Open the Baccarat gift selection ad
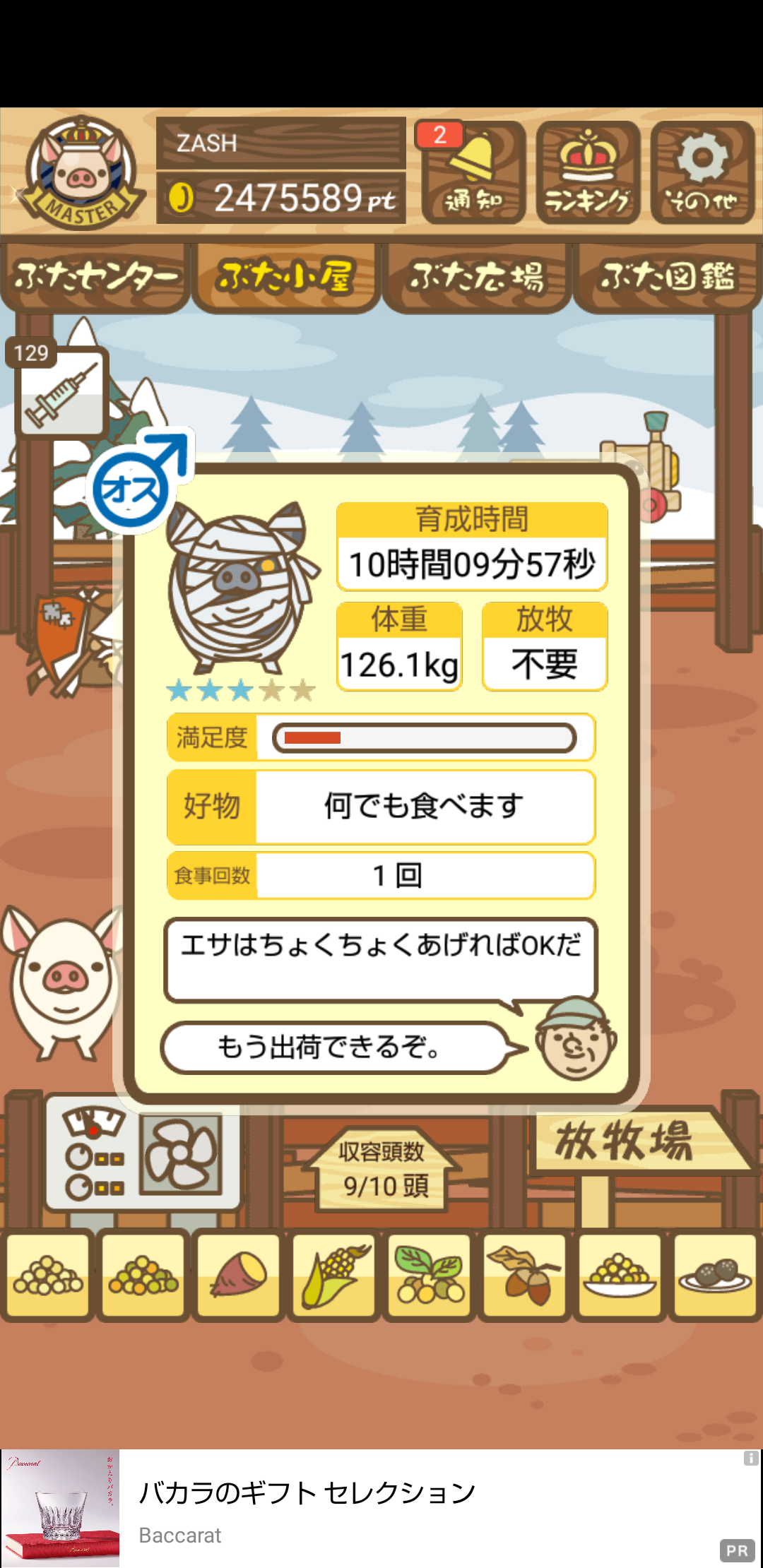Image resolution: width=763 pixels, height=1568 pixels. (381, 1508)
